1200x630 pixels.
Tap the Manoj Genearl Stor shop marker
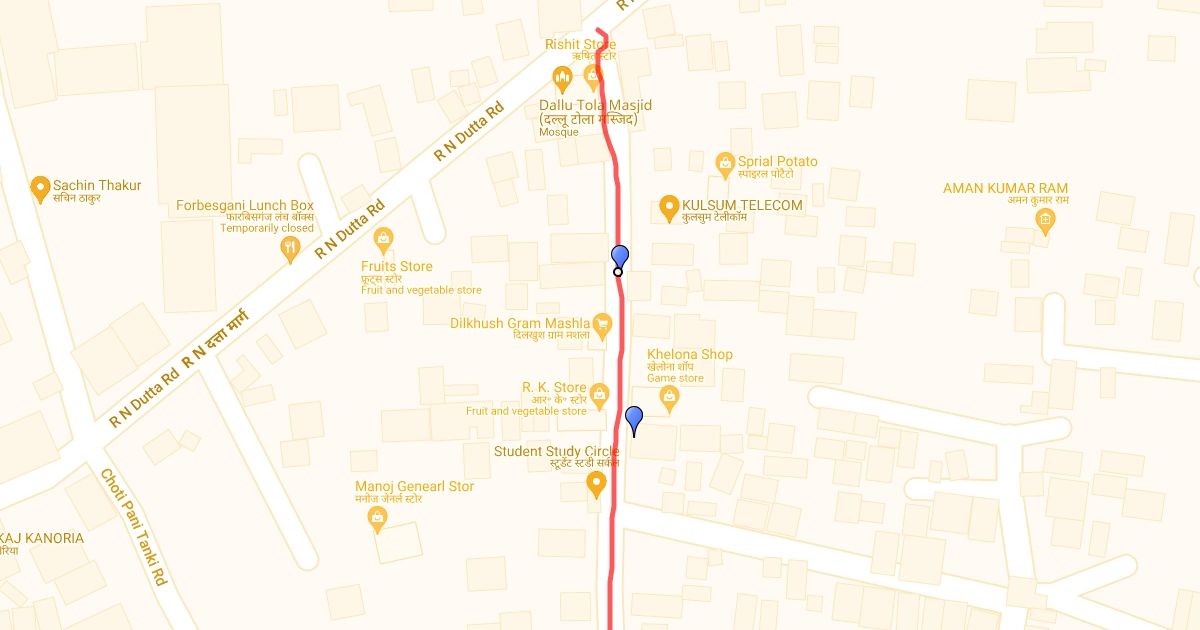point(377,517)
